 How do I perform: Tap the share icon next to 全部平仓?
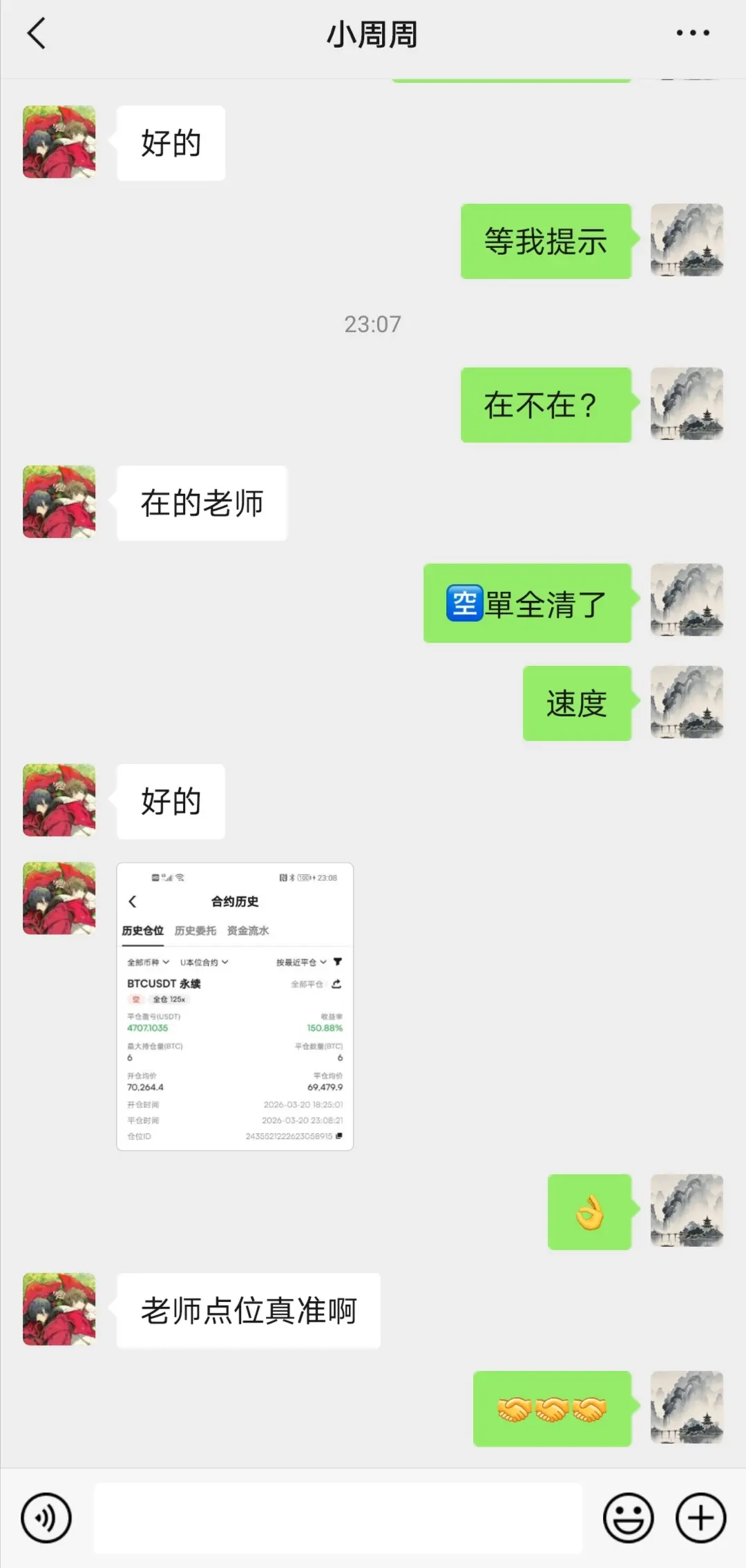click(336, 985)
